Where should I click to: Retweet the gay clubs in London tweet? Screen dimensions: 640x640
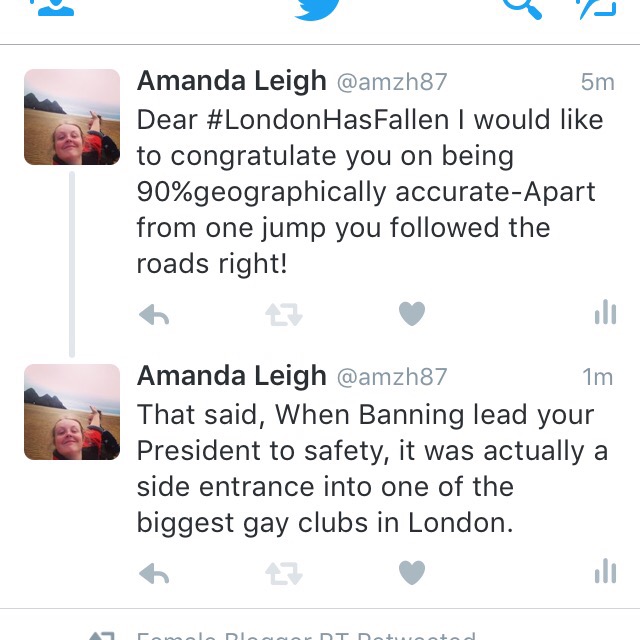click(282, 573)
